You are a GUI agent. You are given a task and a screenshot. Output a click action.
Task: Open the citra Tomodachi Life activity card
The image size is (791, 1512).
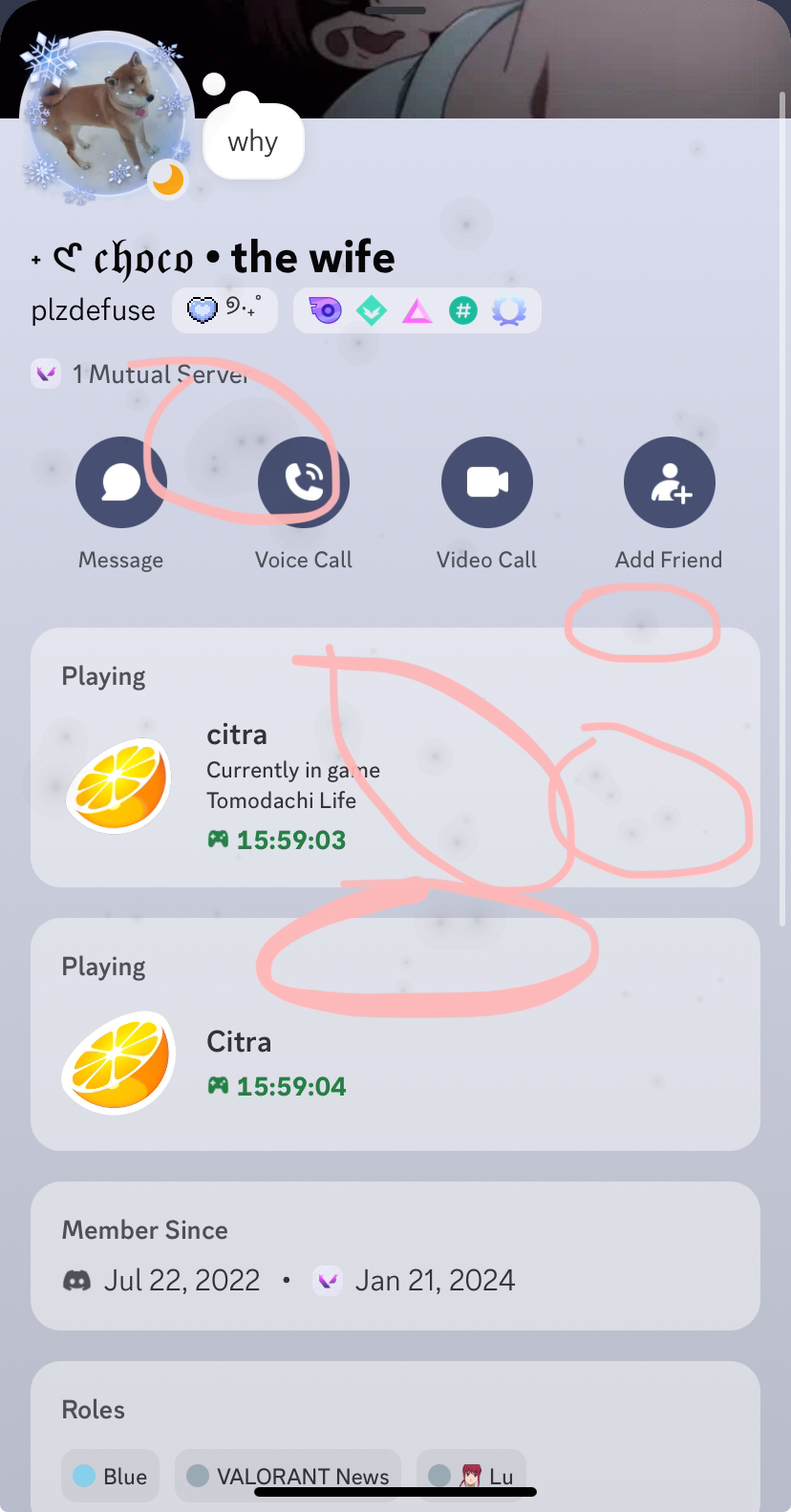[395, 757]
